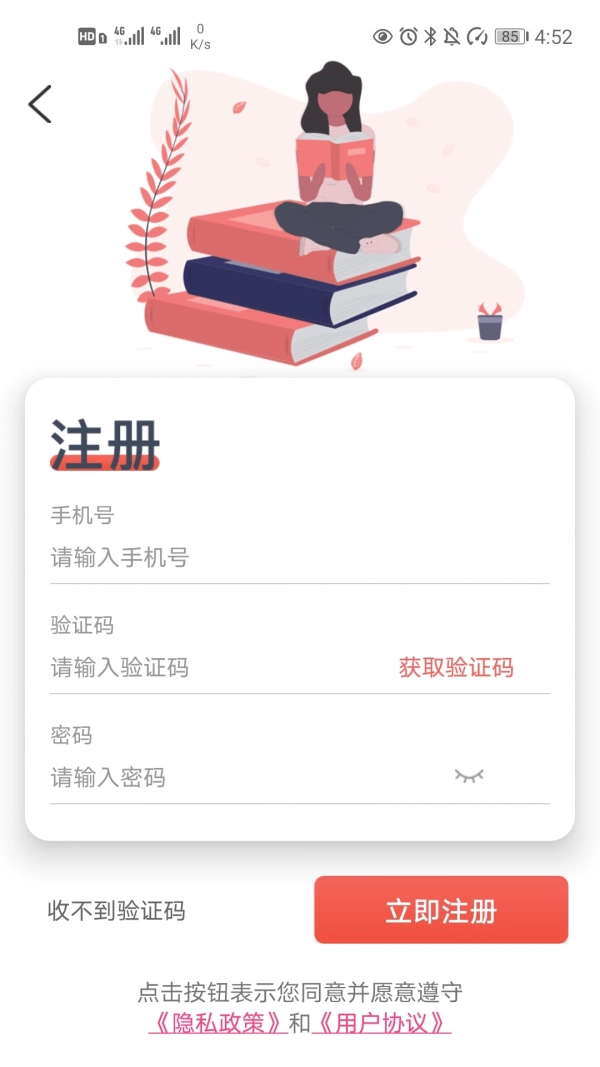Viewport: 600px width, 1067px height.
Task: Focus the 请输入手机号 phone number field
Action: coord(250,558)
